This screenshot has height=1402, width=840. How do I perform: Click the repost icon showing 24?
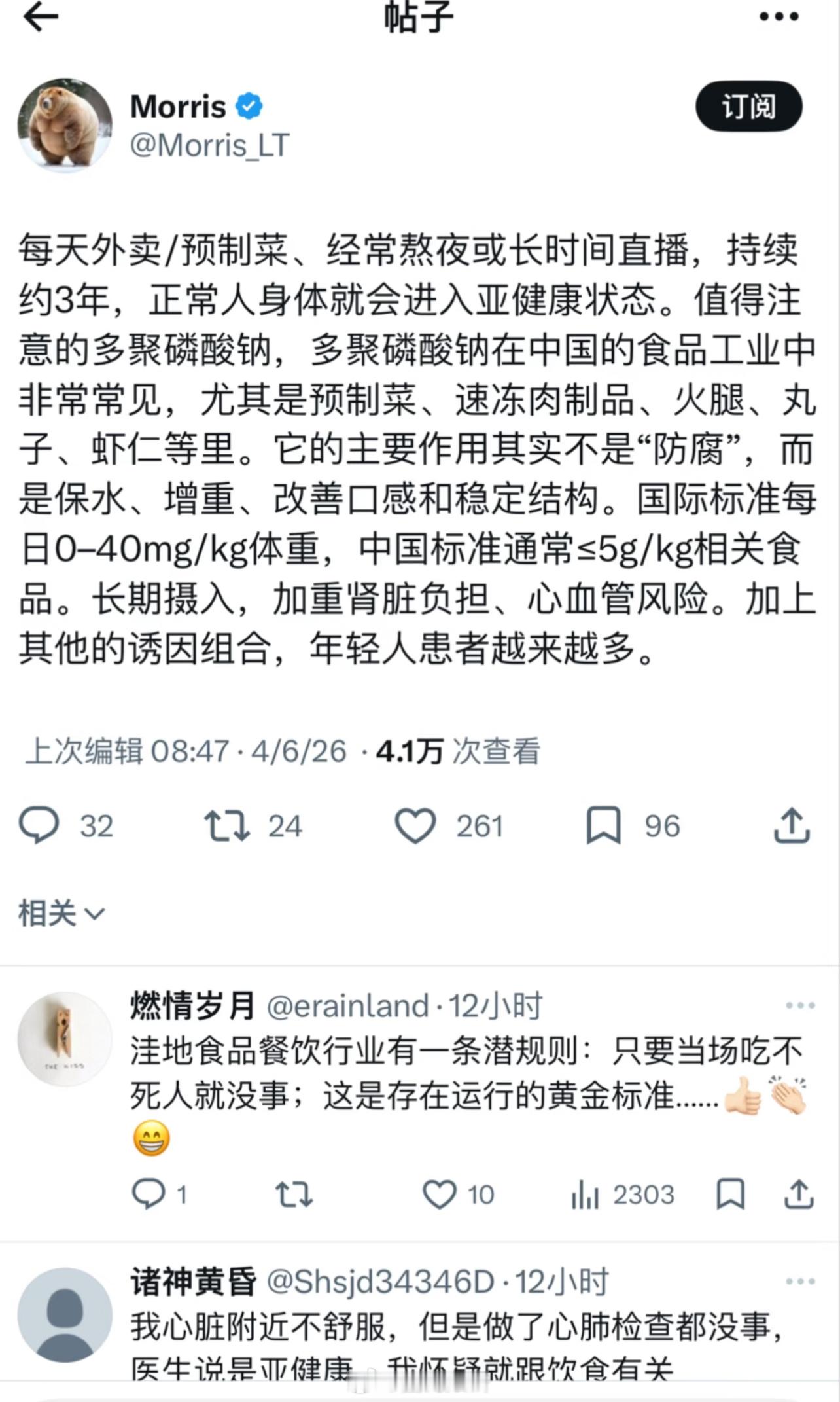point(228,825)
